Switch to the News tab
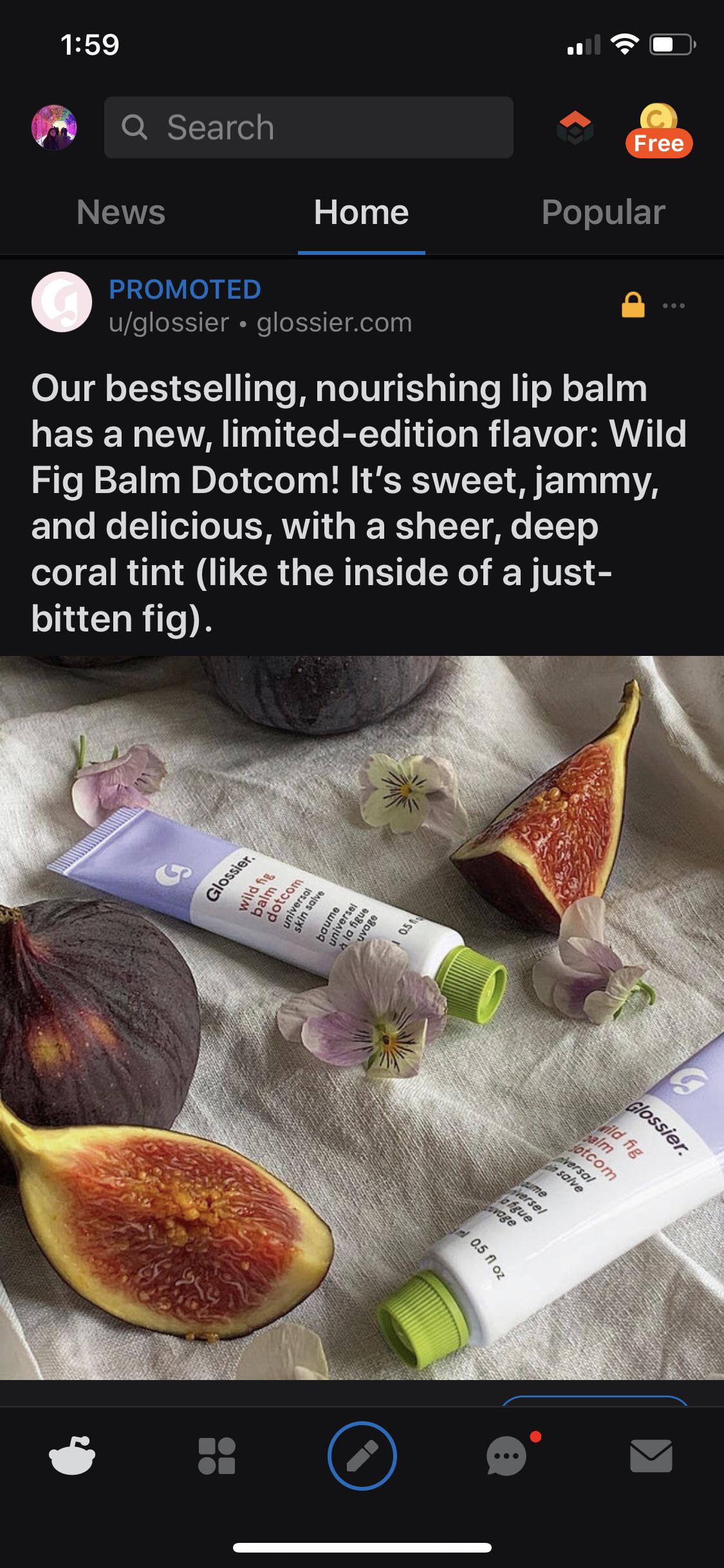 [x=121, y=212]
